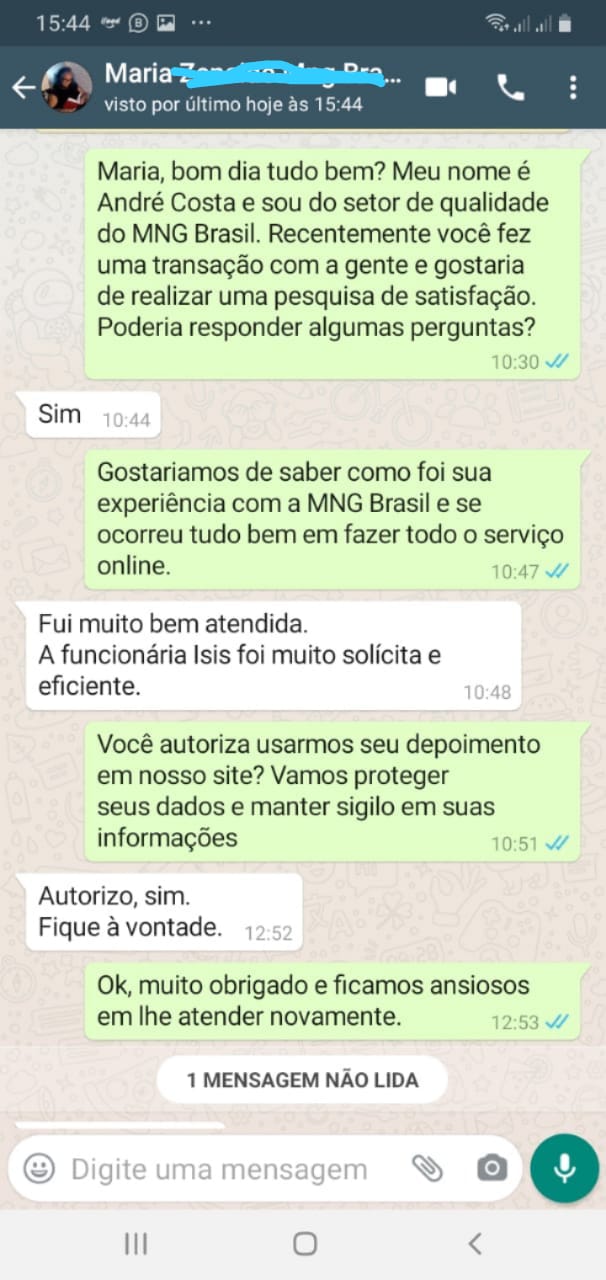The width and height of the screenshot is (606, 1280).
Task: Go back to the chat list
Action: [23, 88]
